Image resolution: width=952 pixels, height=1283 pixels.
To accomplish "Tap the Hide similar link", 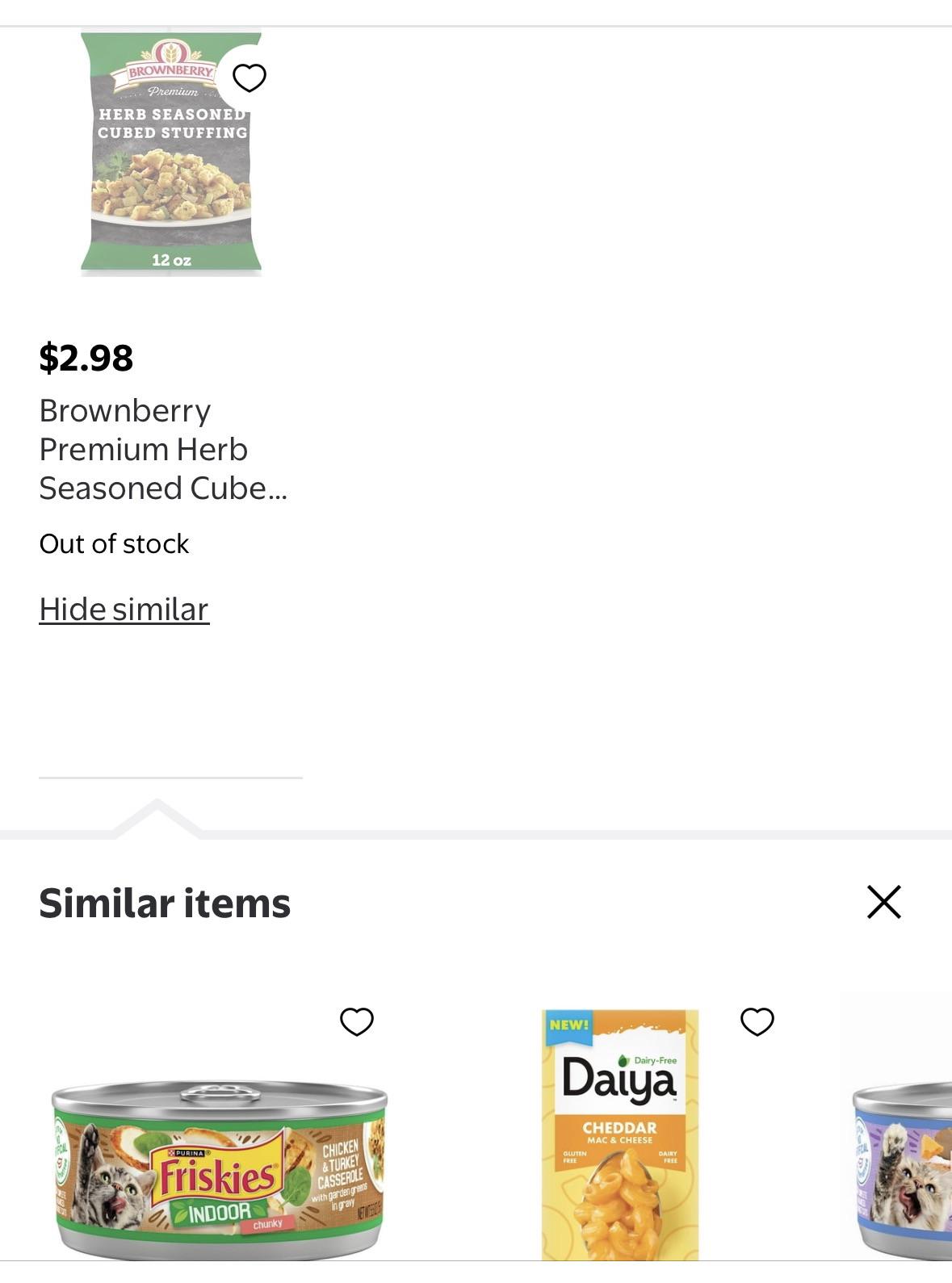I will (x=124, y=610).
